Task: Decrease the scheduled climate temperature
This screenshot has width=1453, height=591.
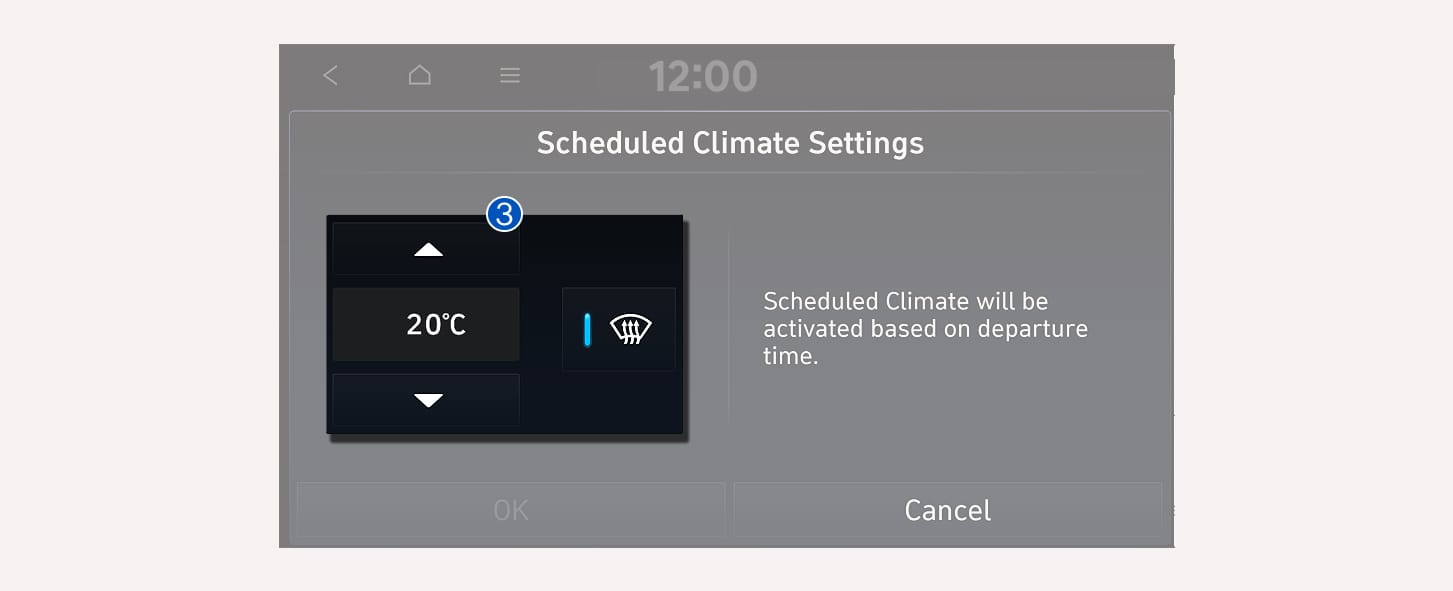Action: coord(427,400)
